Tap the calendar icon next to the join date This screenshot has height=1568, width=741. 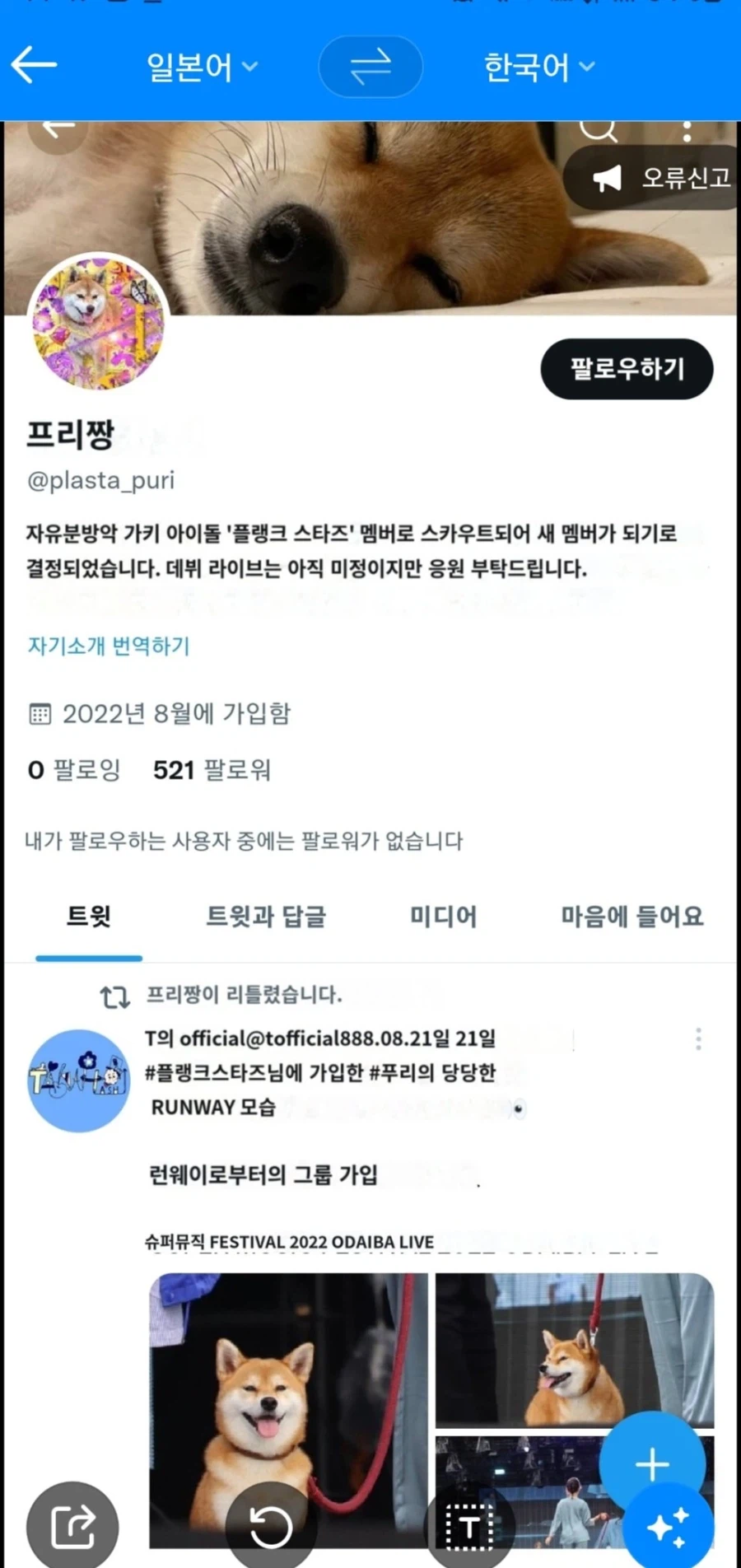click(x=40, y=713)
